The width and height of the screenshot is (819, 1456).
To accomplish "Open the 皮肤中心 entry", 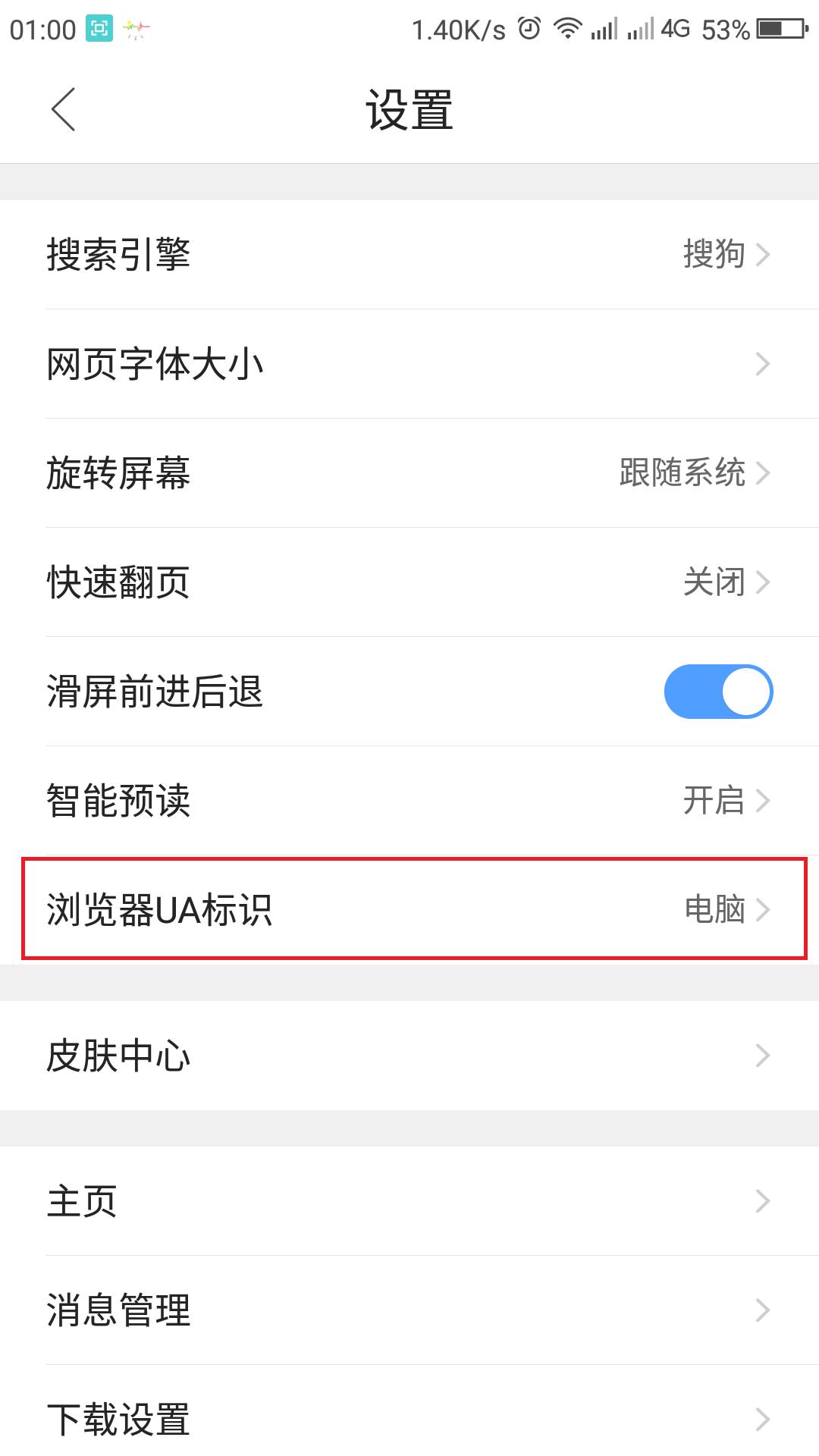I will (409, 1054).
